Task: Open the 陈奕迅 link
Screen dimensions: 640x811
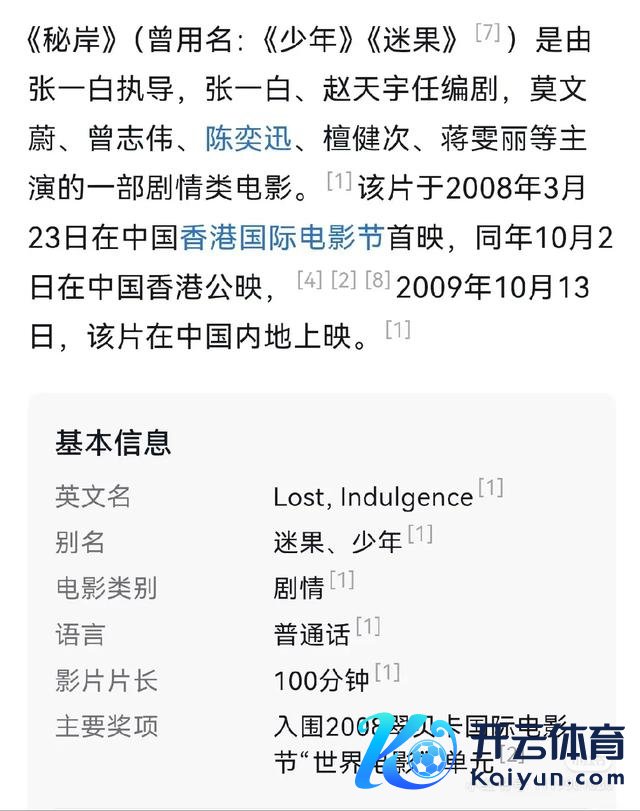Action: tap(249, 138)
